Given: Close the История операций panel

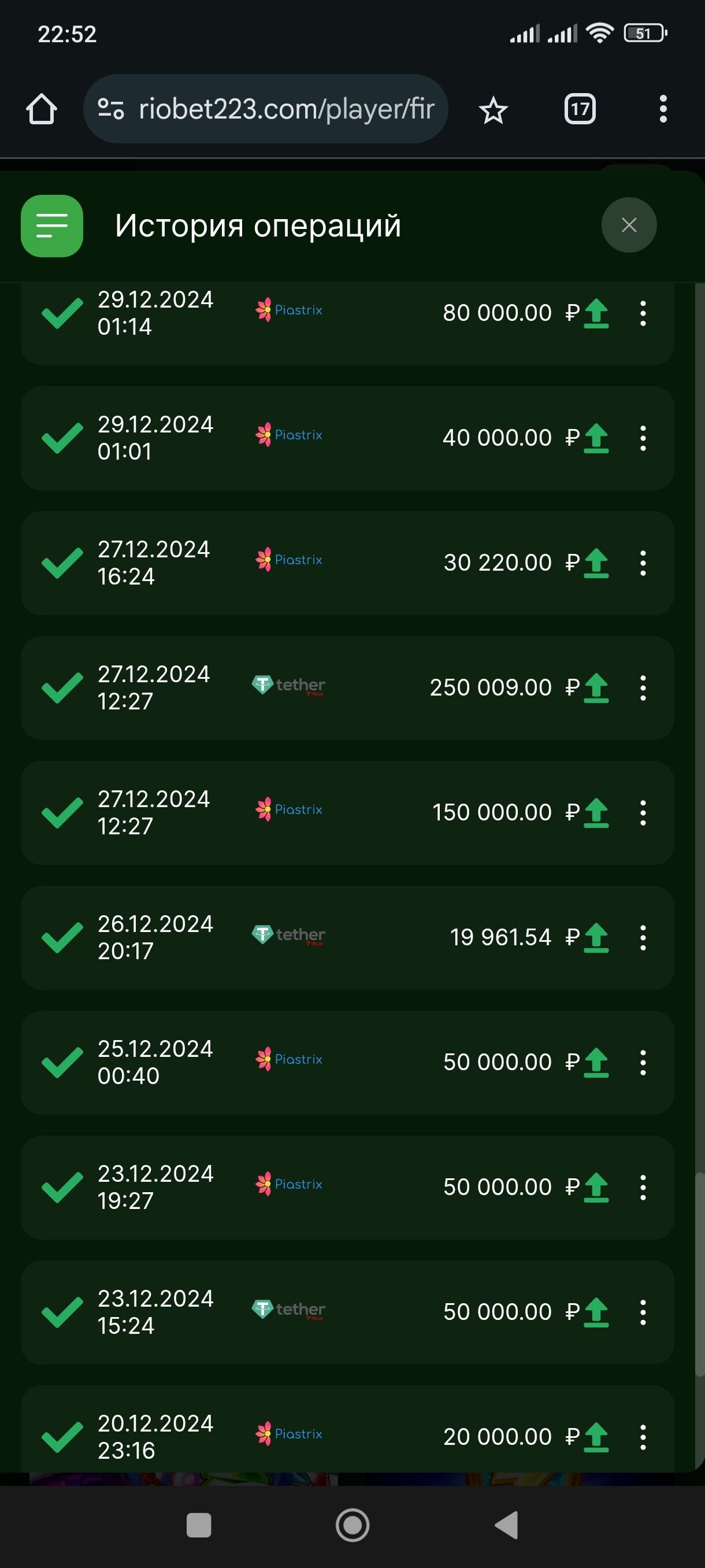Looking at the screenshot, I should (628, 225).
